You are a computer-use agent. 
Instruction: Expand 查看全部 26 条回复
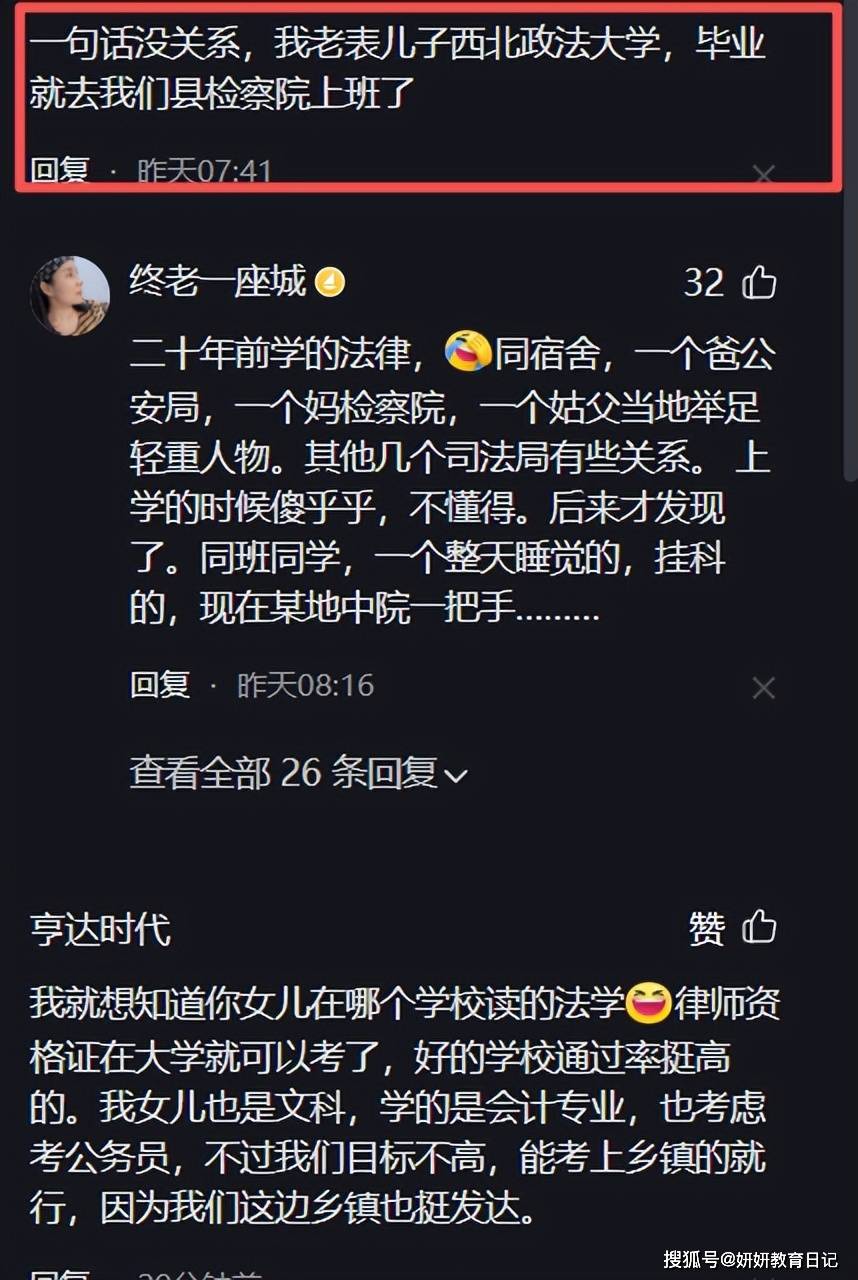pyautogui.click(x=298, y=773)
